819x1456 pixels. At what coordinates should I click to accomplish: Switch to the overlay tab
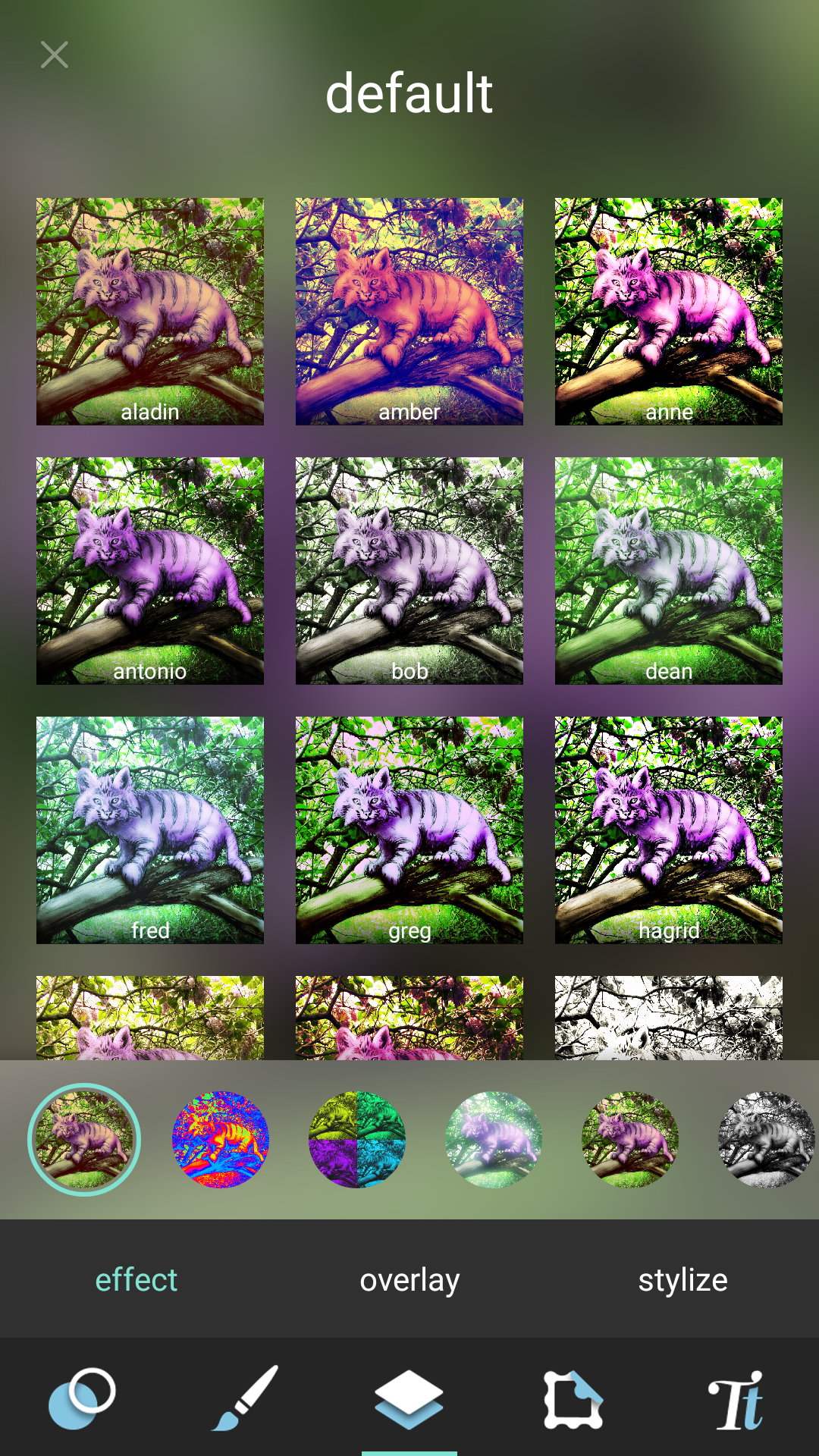[409, 1280]
